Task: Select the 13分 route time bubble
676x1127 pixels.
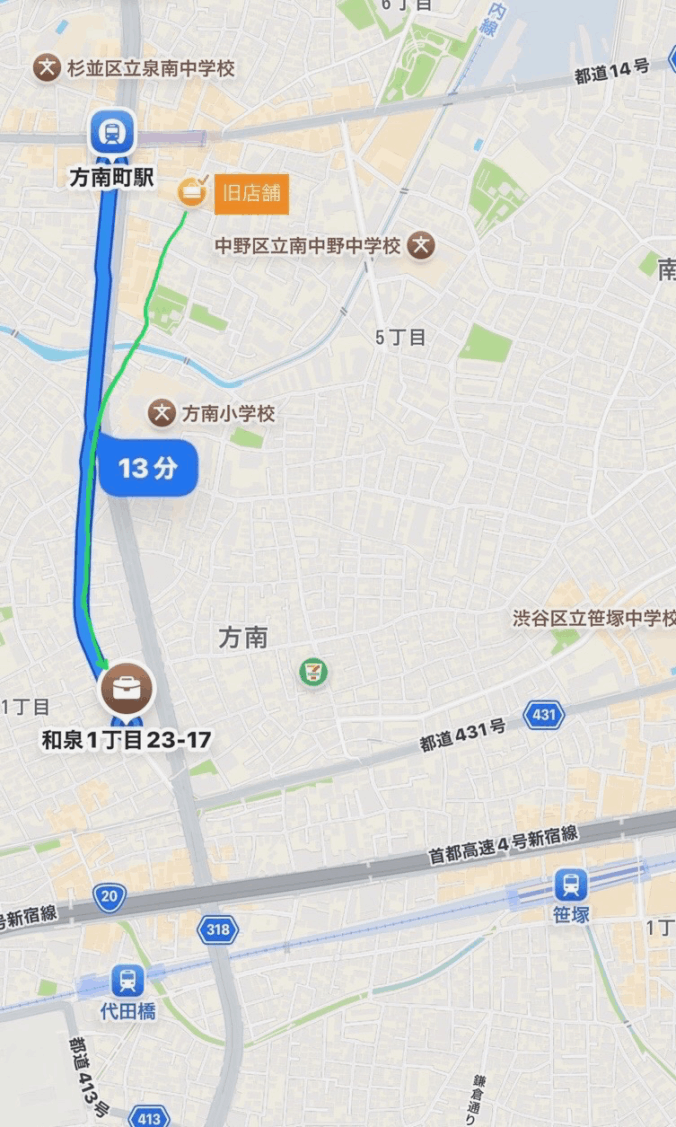Action: [x=148, y=467]
